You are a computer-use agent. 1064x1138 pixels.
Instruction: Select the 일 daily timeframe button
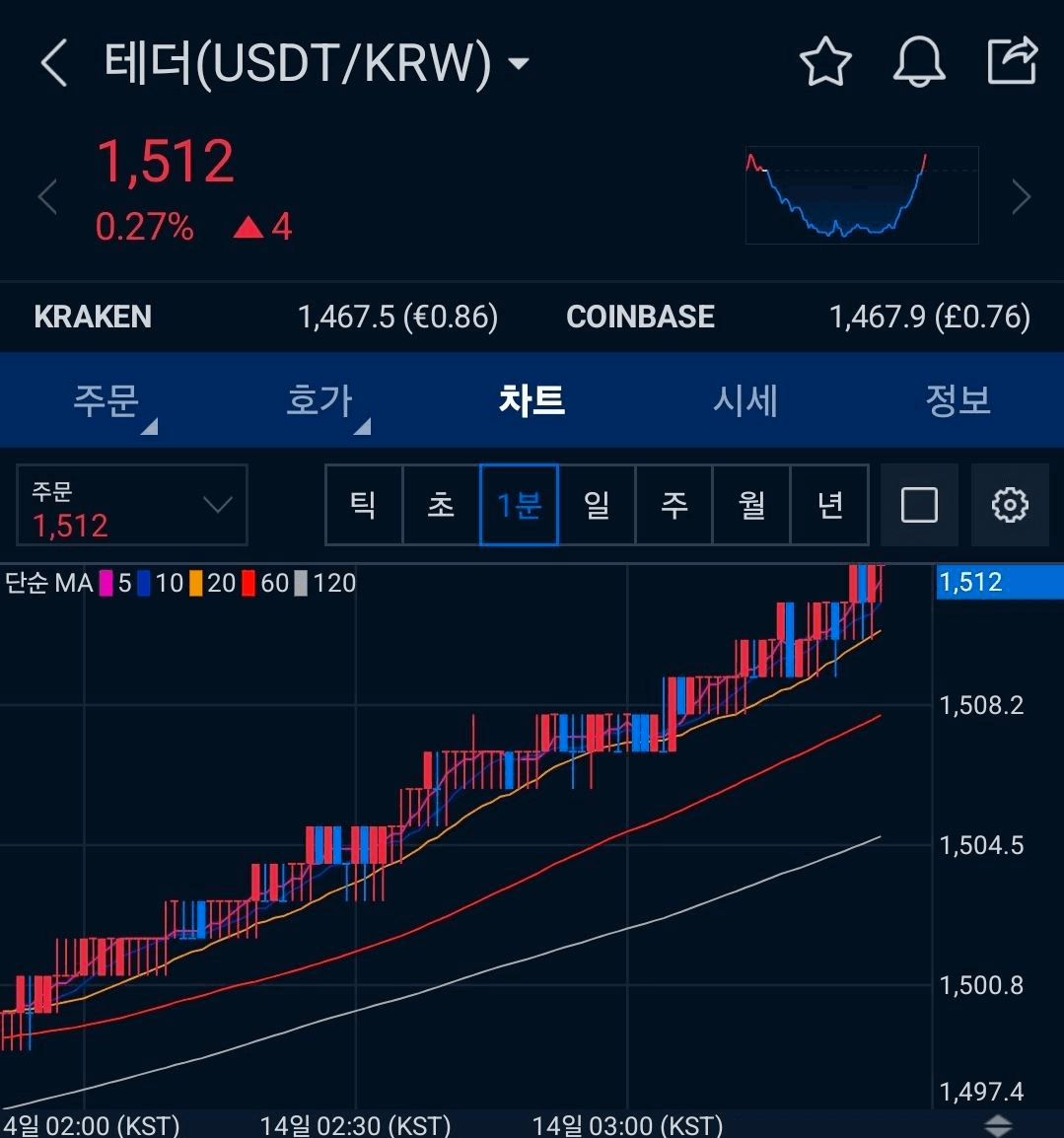click(x=596, y=505)
